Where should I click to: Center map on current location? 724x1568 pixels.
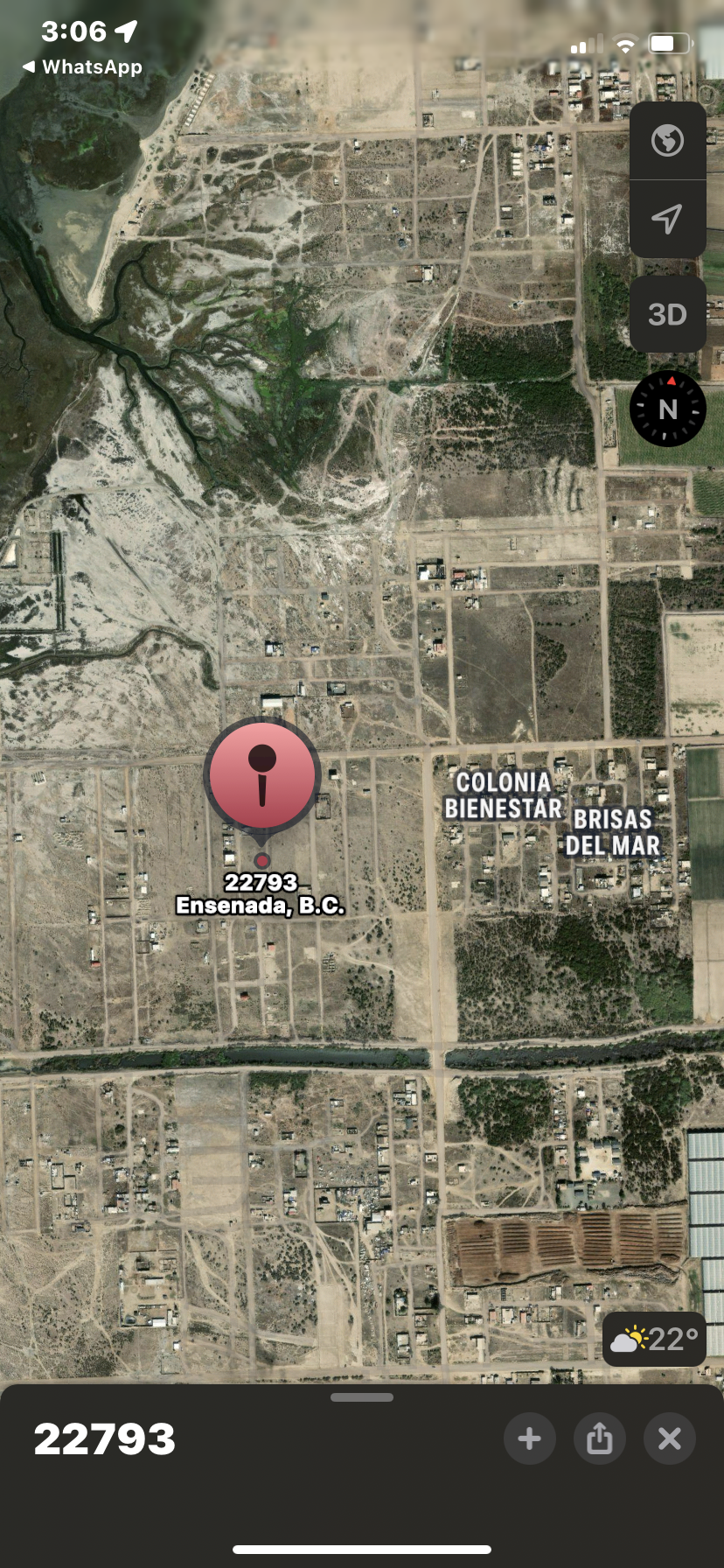(667, 219)
